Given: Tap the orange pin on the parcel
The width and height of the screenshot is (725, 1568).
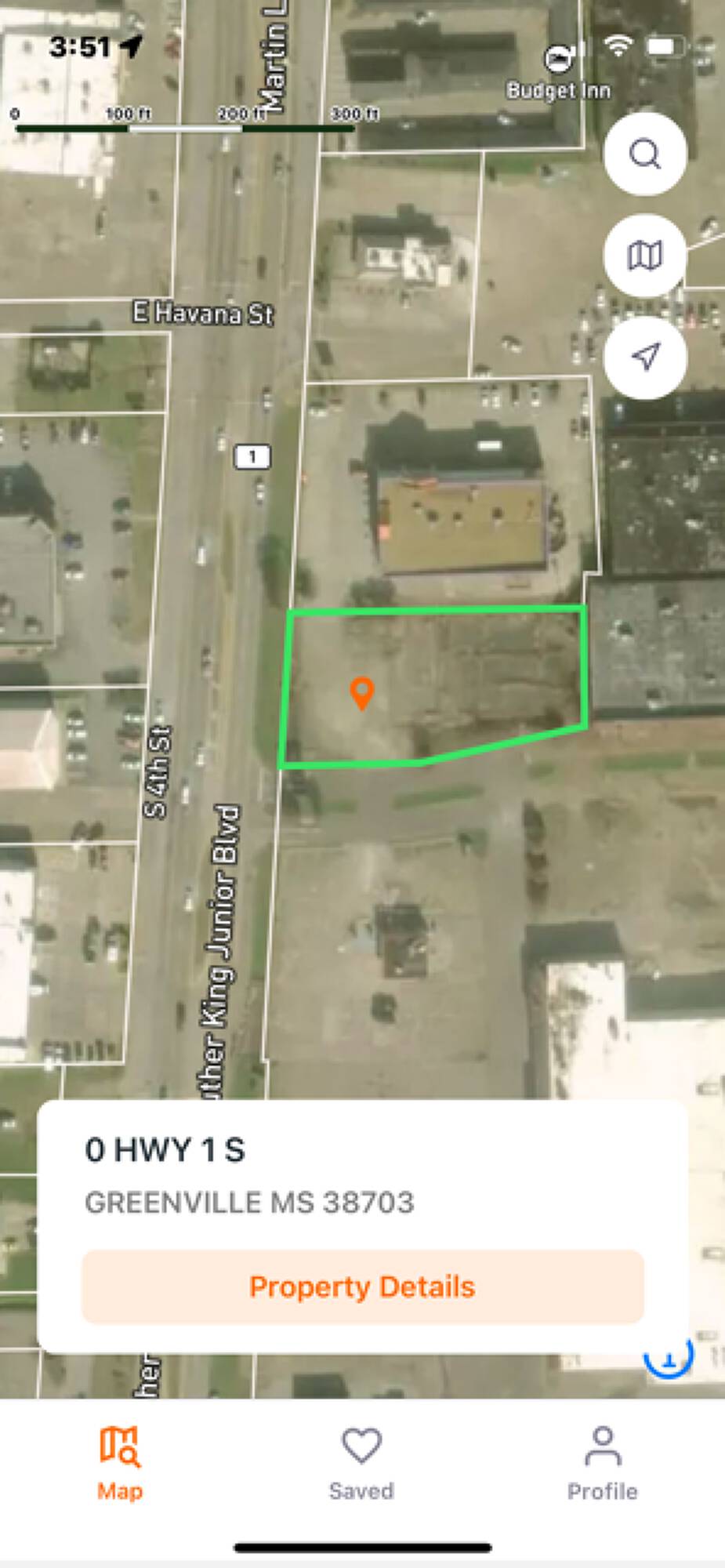Looking at the screenshot, I should 361,692.
